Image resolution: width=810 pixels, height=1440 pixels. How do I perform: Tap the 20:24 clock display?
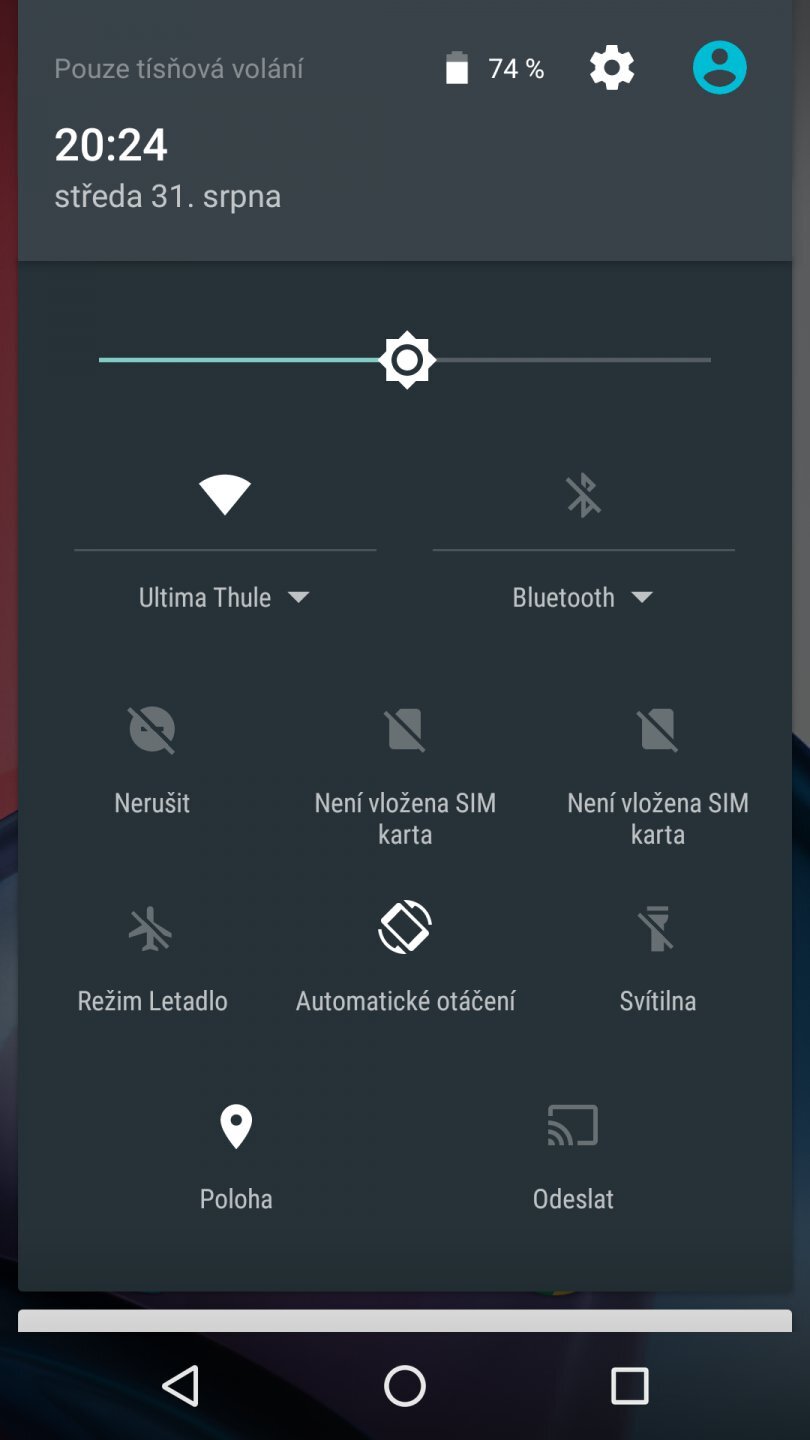(x=110, y=145)
